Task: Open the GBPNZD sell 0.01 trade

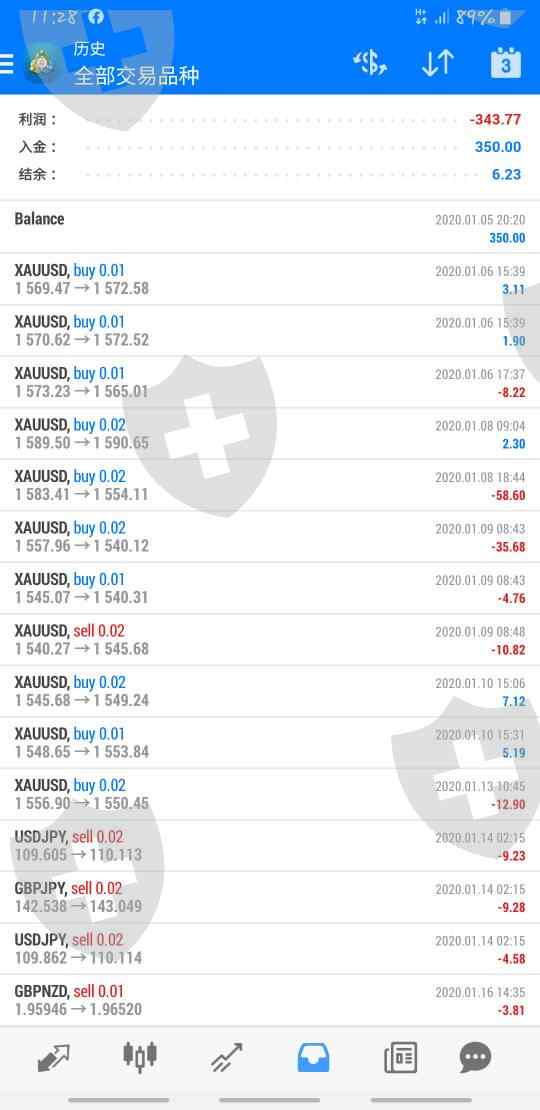Action: pos(270,1000)
